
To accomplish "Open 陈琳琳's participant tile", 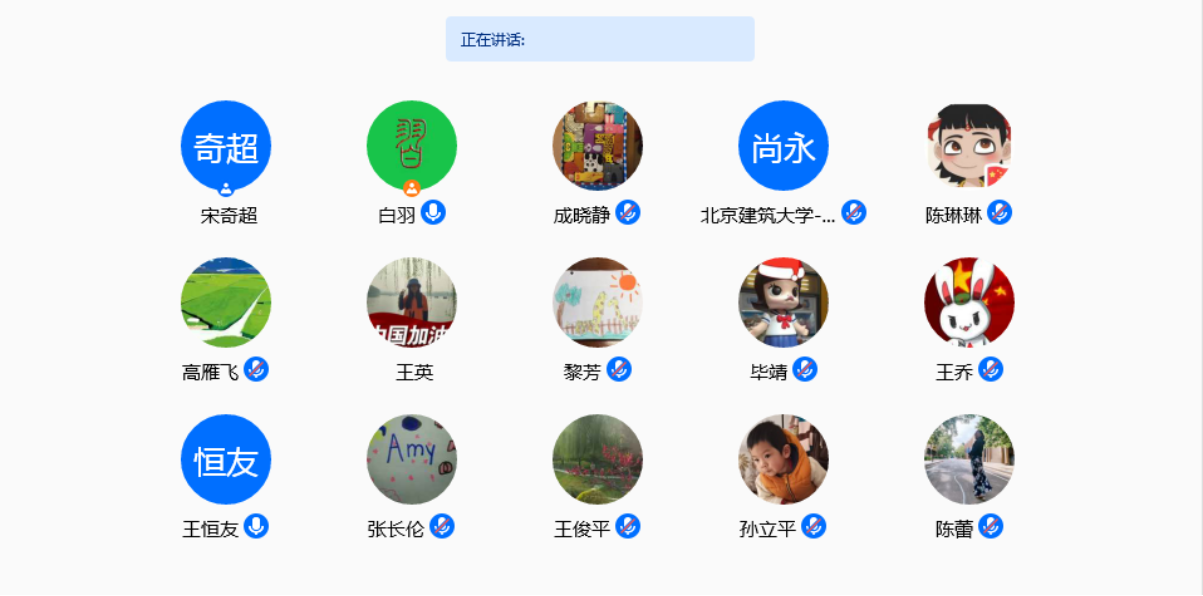I will [x=969, y=146].
